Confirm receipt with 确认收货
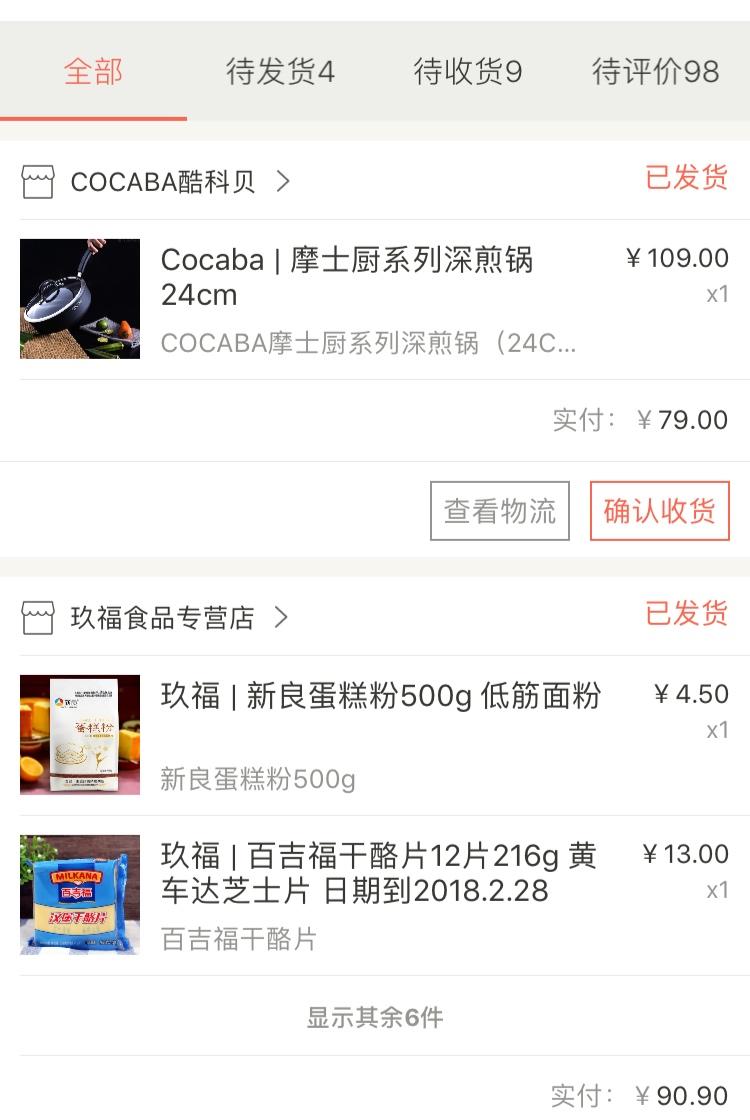Viewport: 750px width, 1120px height. pyautogui.click(x=659, y=511)
